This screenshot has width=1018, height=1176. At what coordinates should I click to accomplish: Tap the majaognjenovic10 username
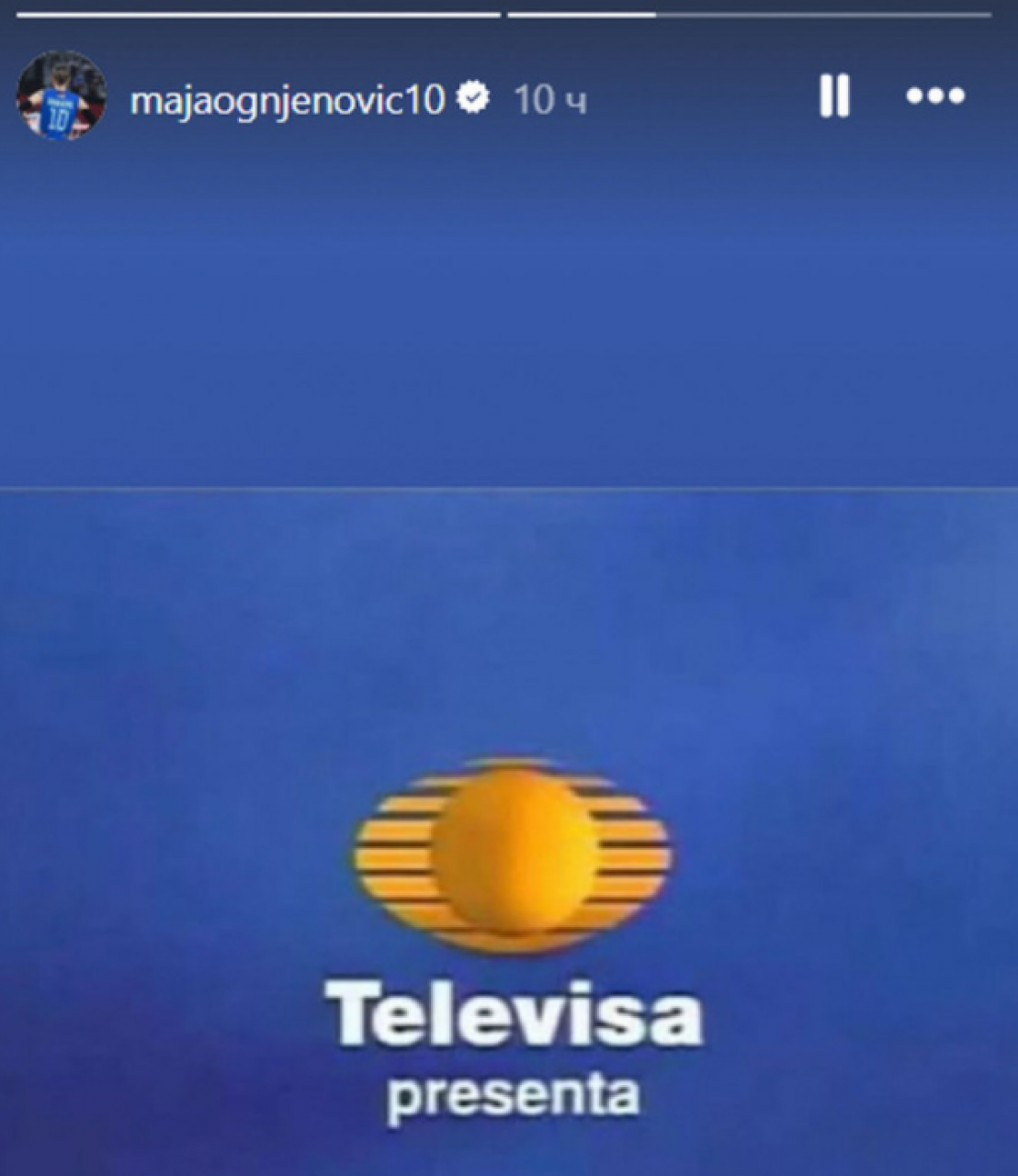[288, 99]
